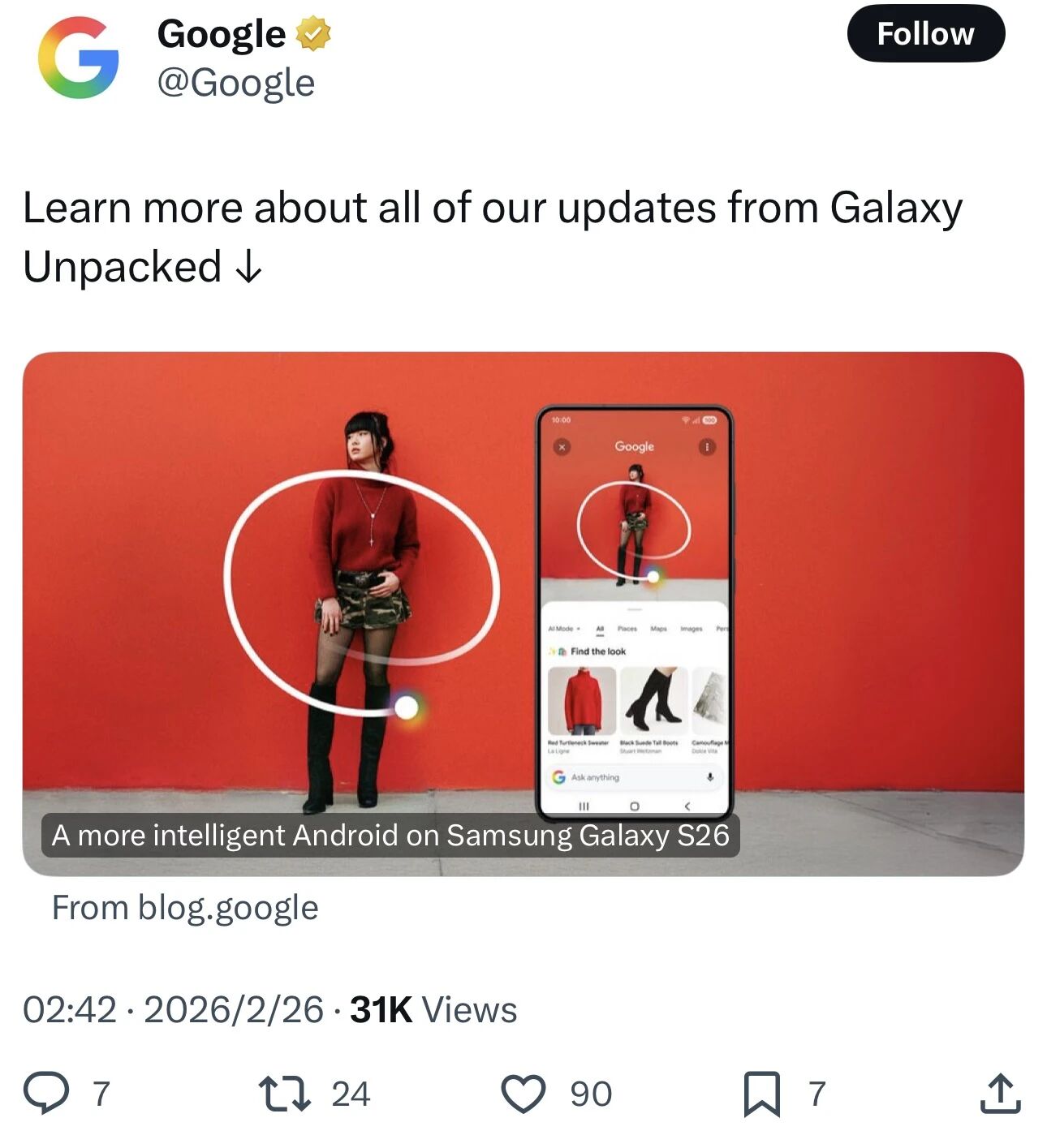Viewport: 1047px width, 1148px height.
Task: Open the Galaxy S26 blog link card
Action: (523, 613)
